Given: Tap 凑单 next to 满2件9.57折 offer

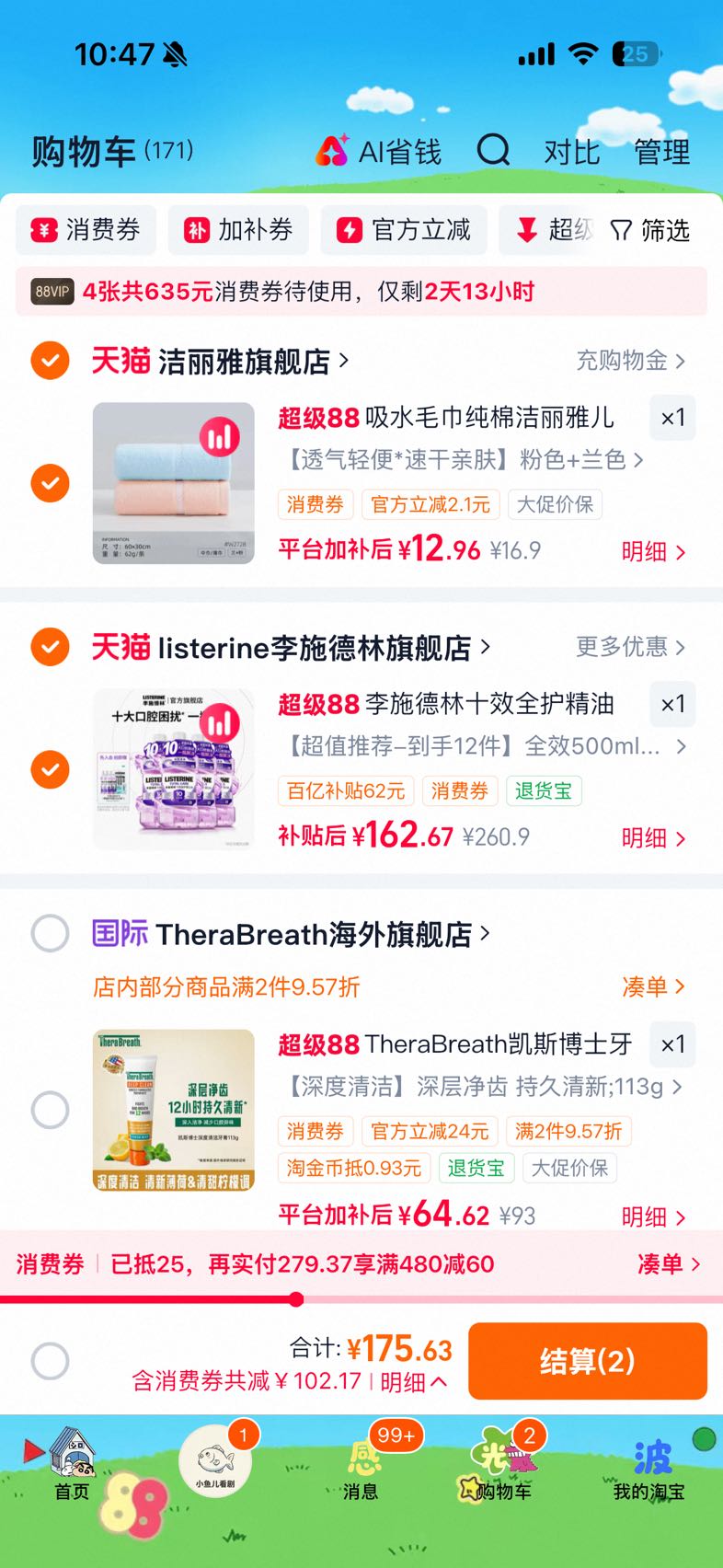Looking at the screenshot, I should [653, 987].
